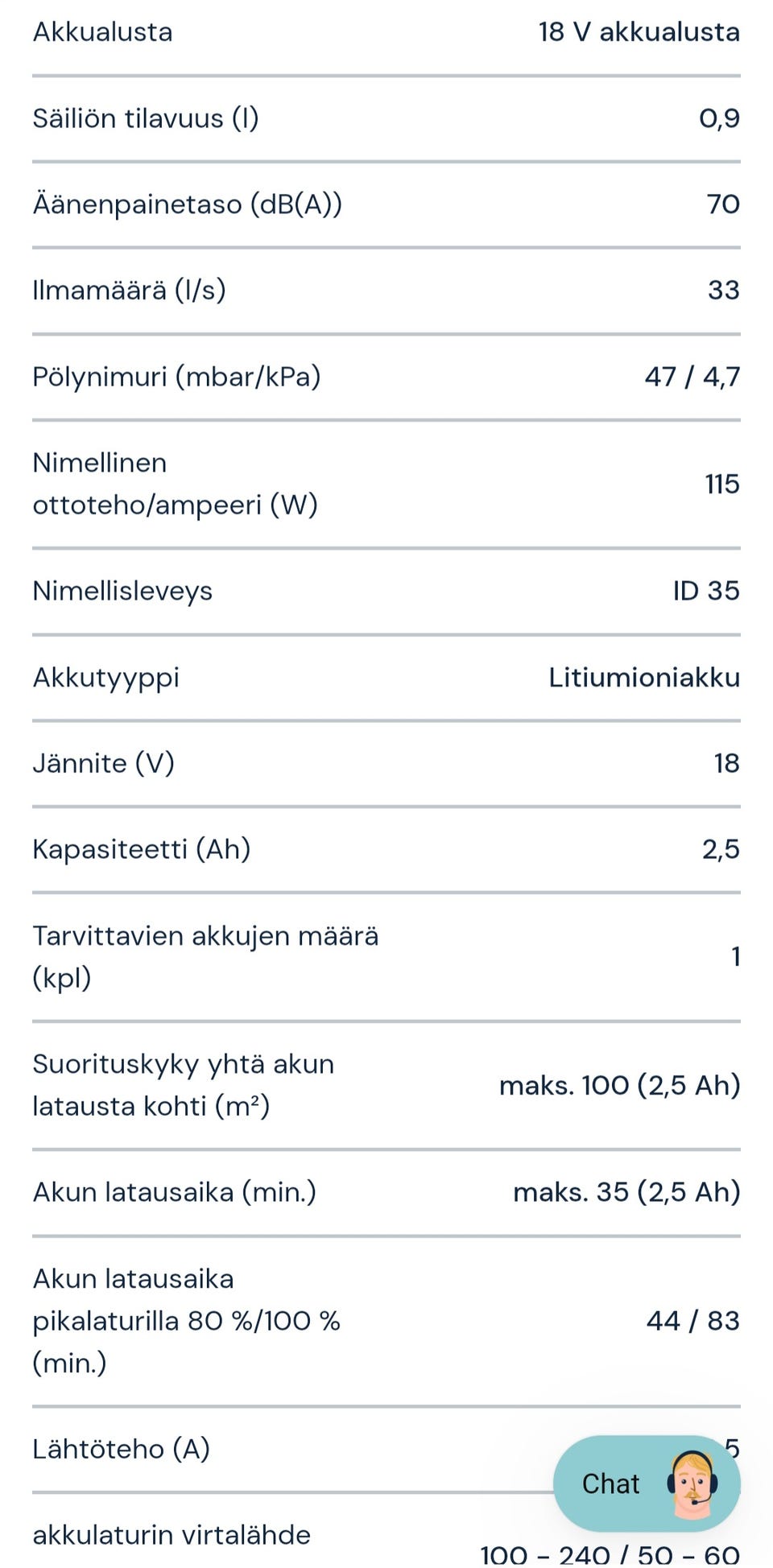Click the 18 V akkualusta value
This screenshot has width=773, height=1568.
639,32
